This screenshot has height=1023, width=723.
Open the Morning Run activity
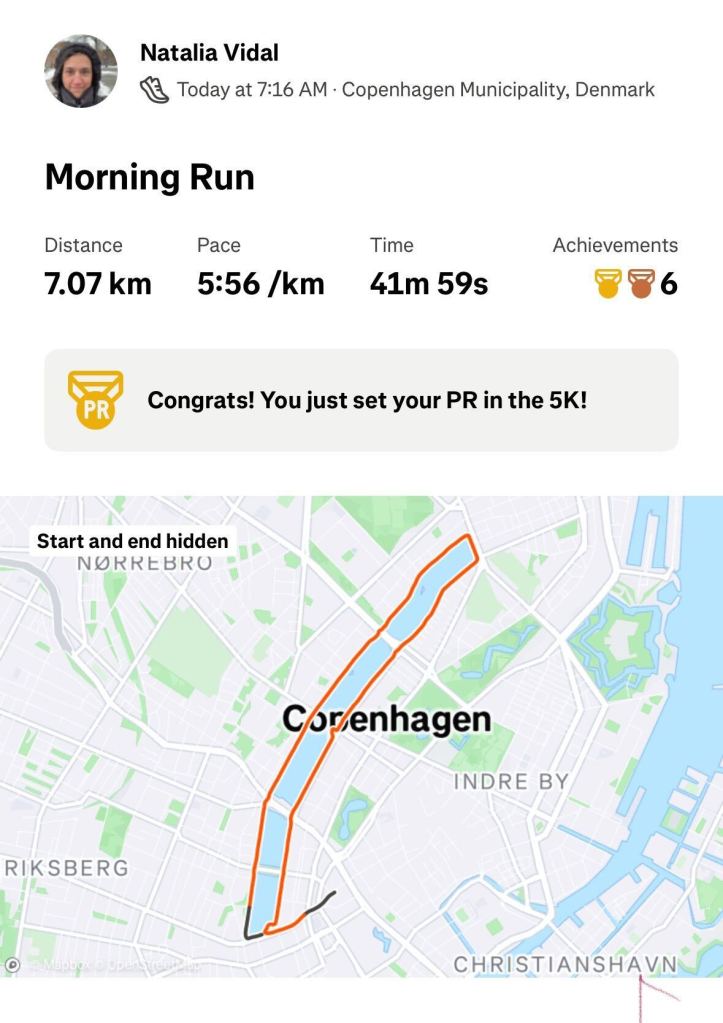point(150,177)
